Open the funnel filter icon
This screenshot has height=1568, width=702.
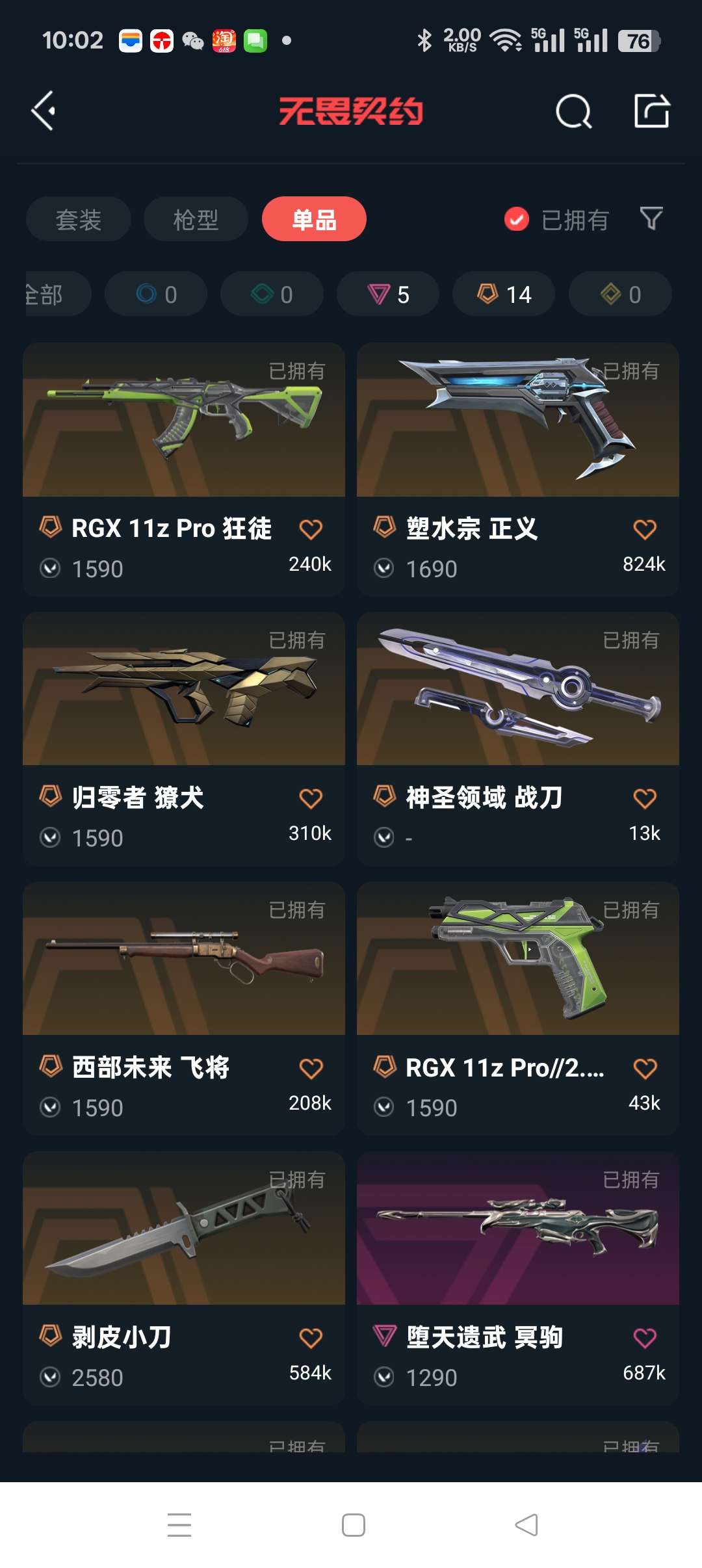[x=651, y=218]
